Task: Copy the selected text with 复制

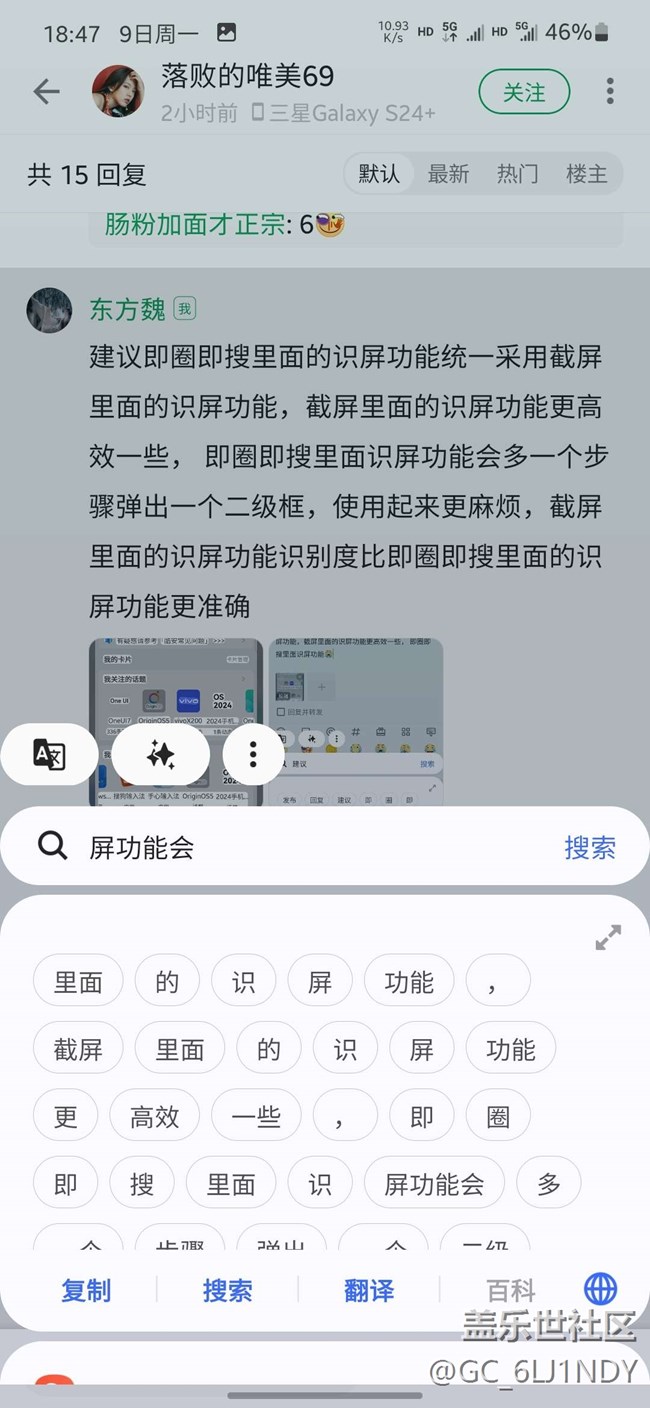Action: 86,1290
